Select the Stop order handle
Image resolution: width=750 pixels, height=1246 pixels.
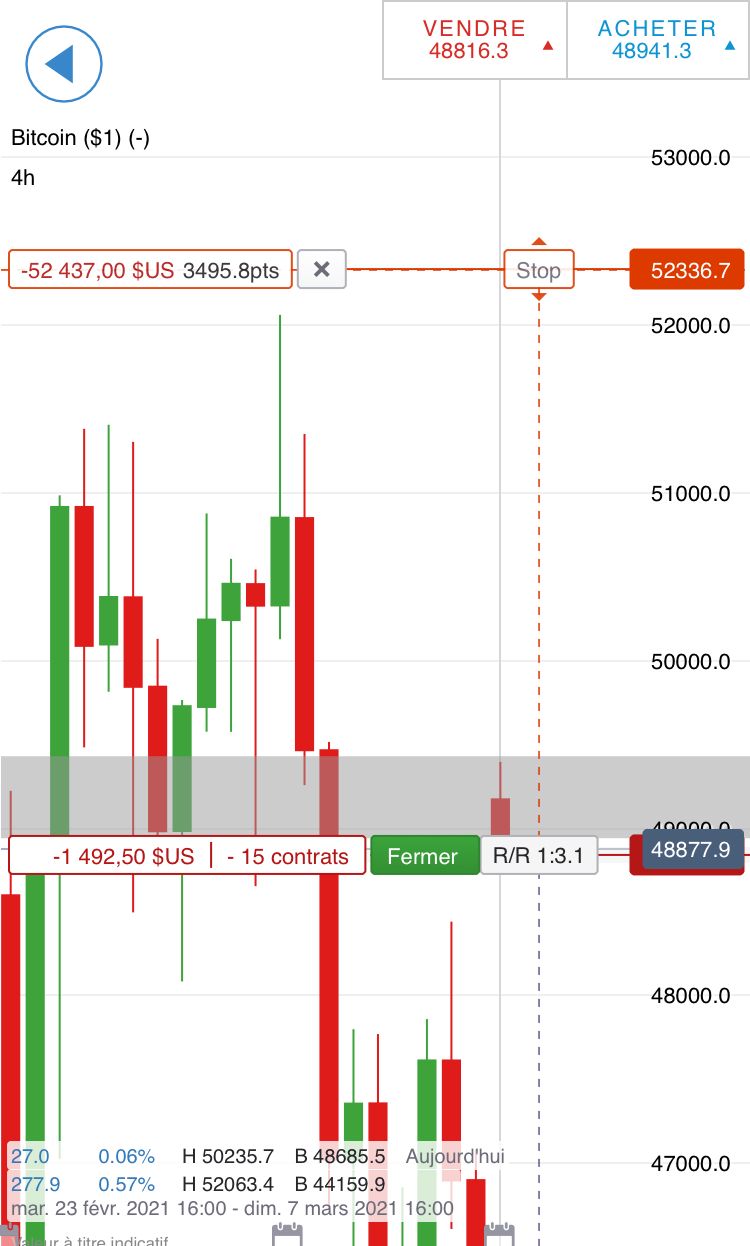tap(538, 270)
